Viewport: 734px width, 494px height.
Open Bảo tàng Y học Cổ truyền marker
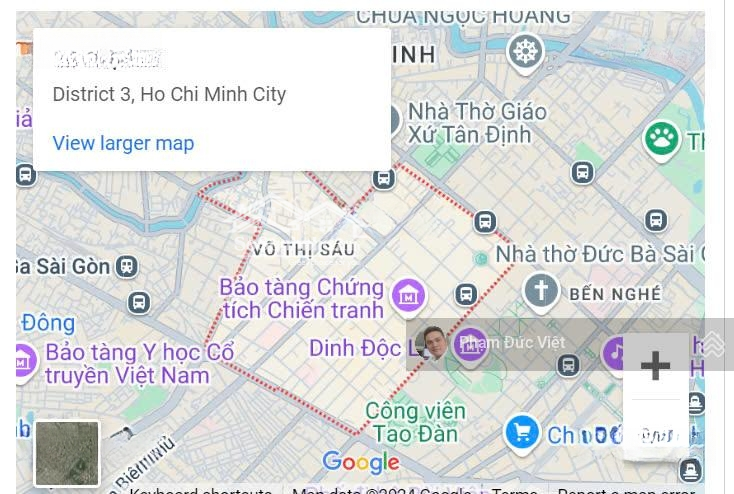pyautogui.click(x=22, y=362)
